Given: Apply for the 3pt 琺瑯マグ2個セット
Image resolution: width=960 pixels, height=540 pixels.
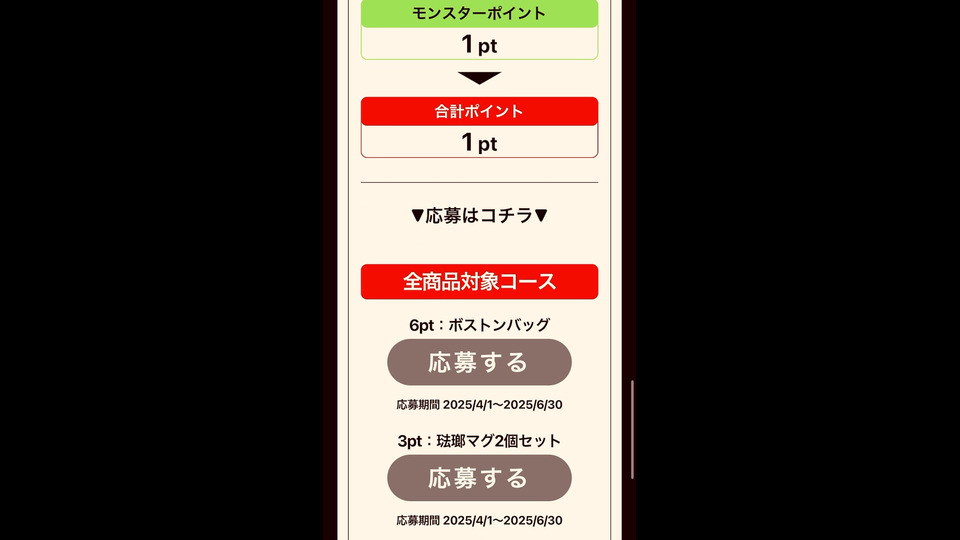Looking at the screenshot, I should click(479, 478).
